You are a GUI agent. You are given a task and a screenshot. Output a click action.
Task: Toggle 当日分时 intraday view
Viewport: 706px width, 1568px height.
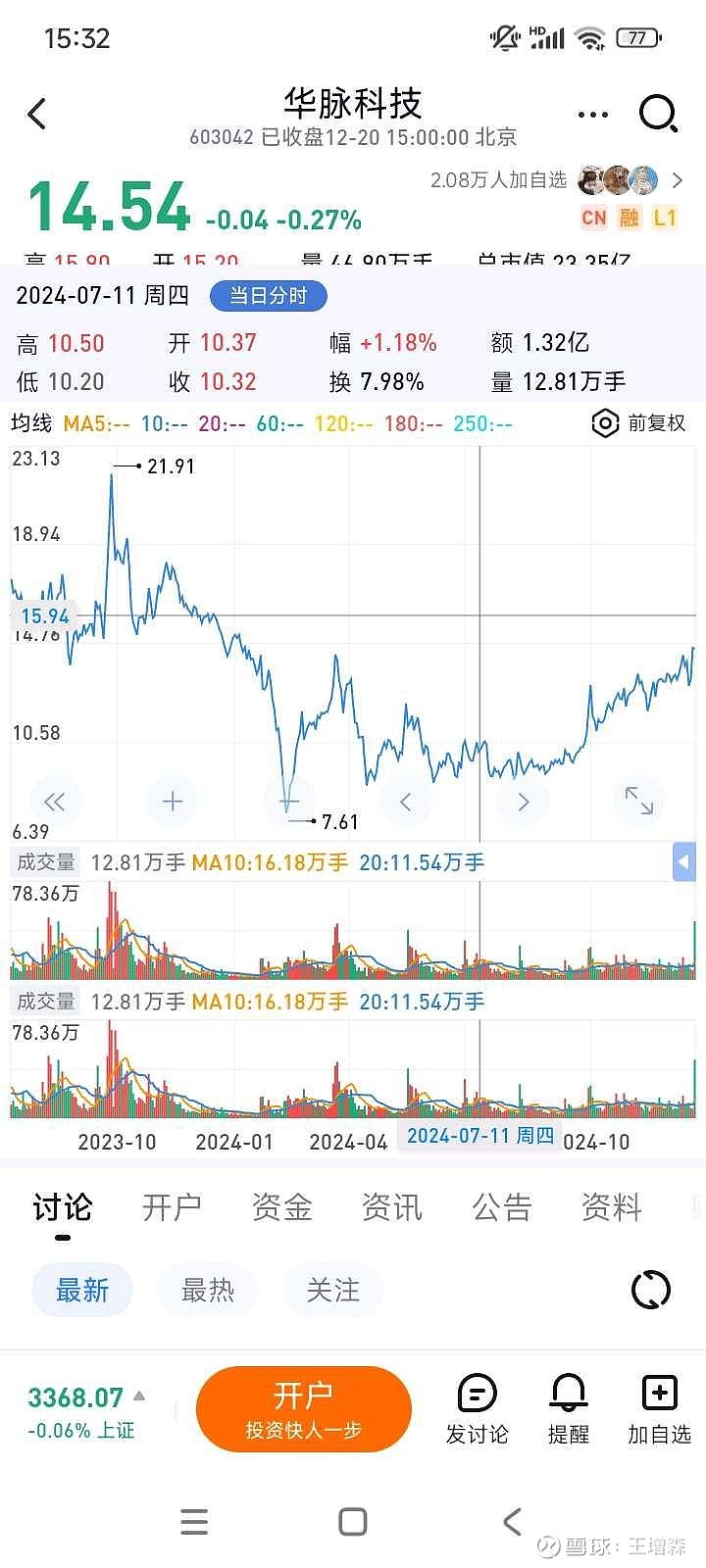point(268,296)
